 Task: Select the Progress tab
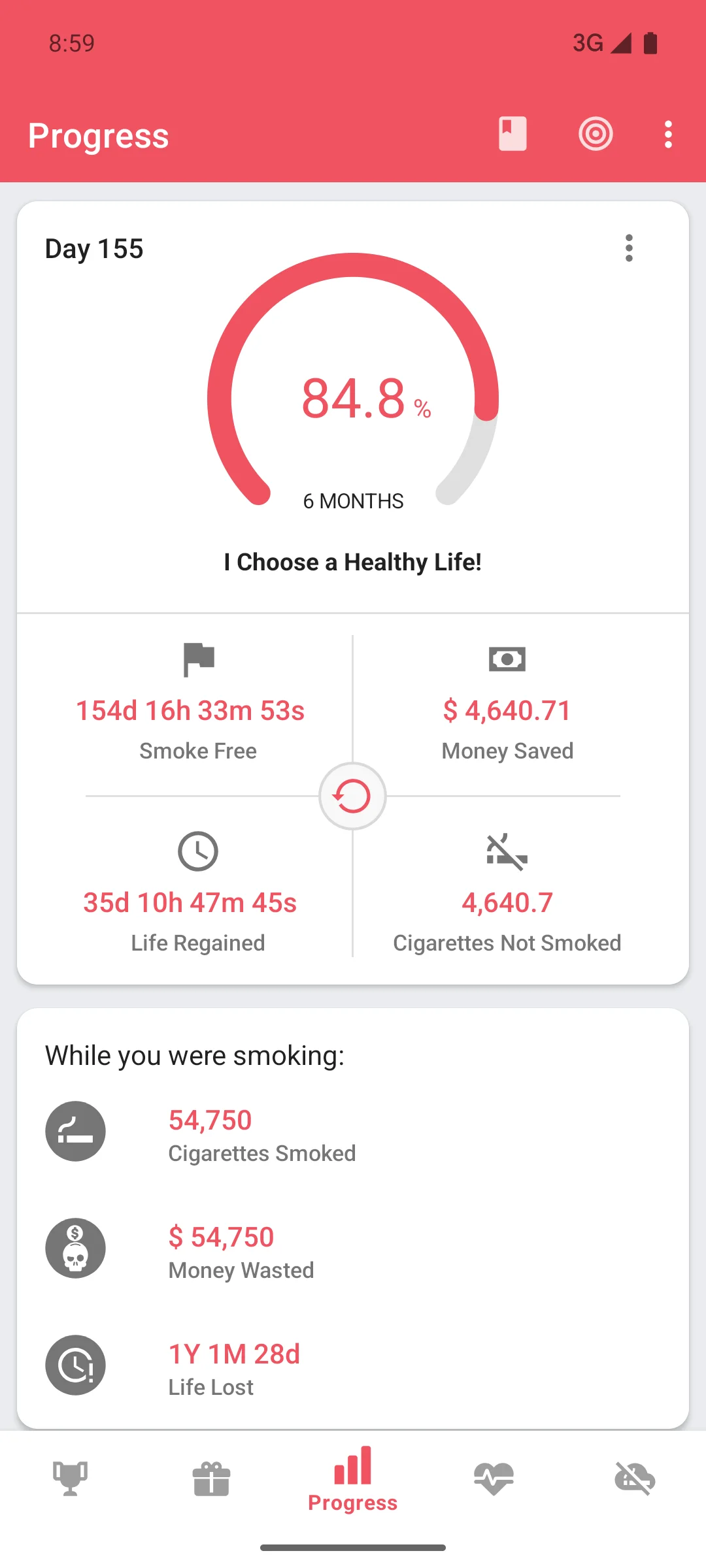pos(352,1479)
